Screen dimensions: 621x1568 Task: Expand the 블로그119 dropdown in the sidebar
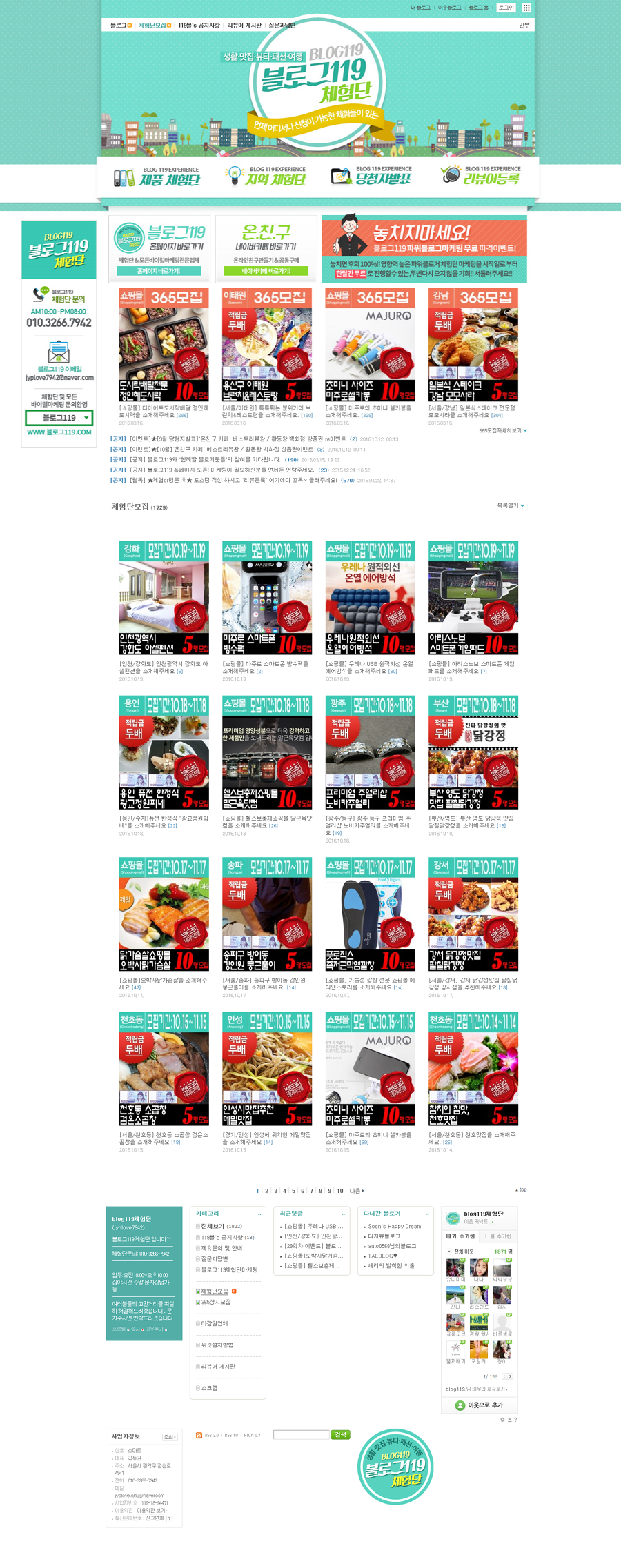click(59, 418)
